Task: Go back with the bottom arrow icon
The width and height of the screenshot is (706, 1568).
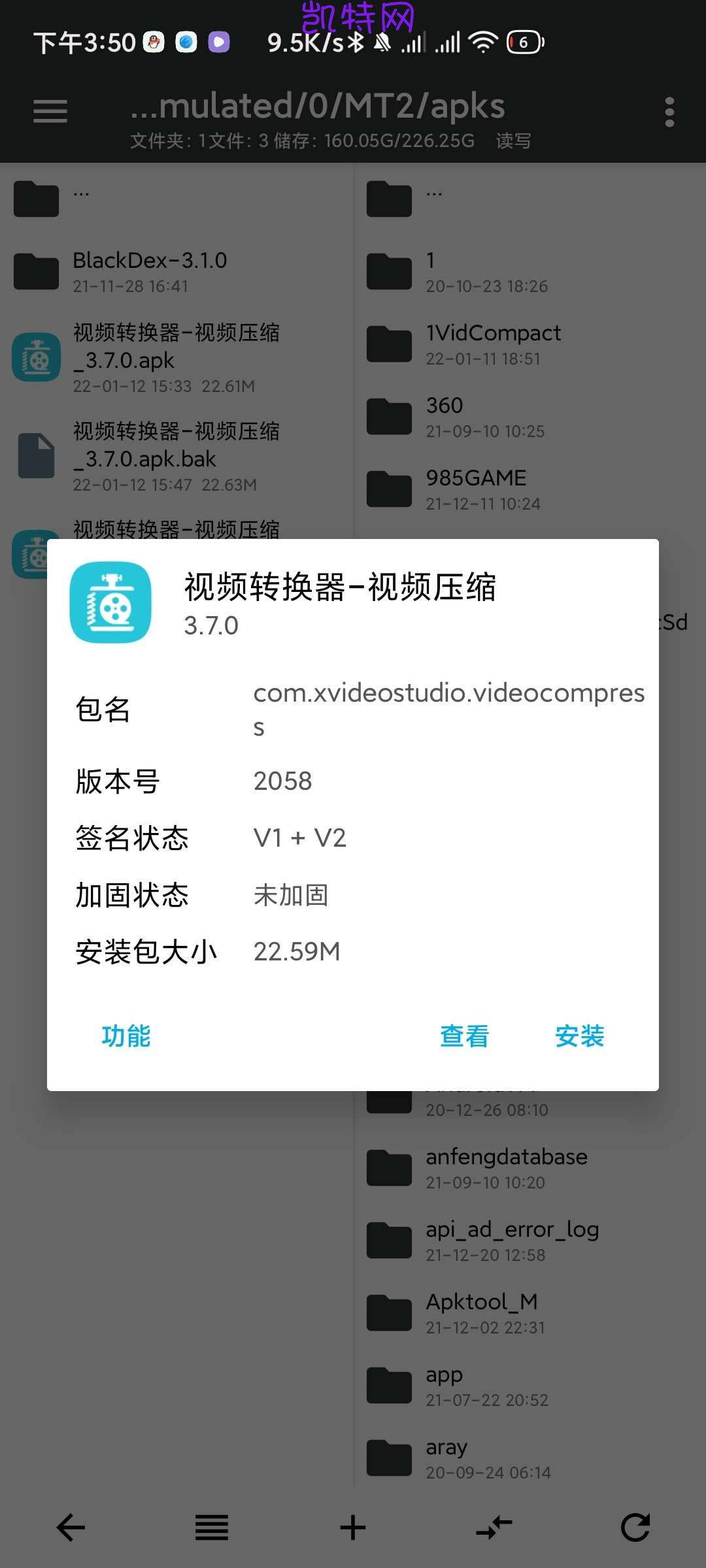Action: pos(71,1528)
